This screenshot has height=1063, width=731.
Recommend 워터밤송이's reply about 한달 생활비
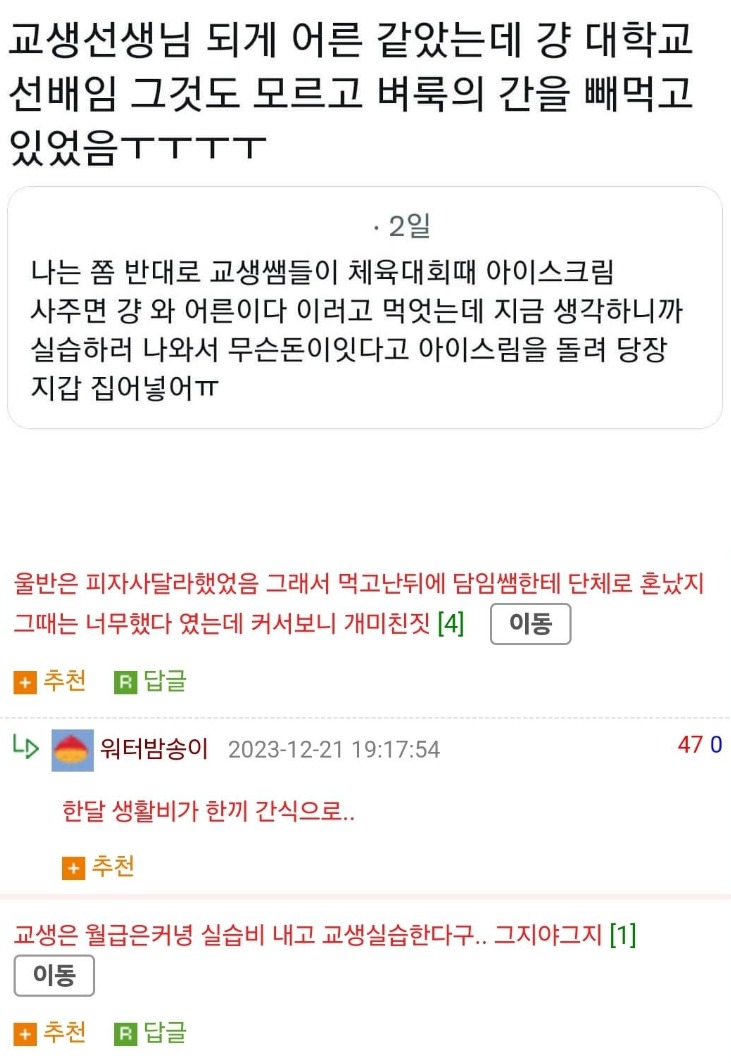[x=99, y=867]
